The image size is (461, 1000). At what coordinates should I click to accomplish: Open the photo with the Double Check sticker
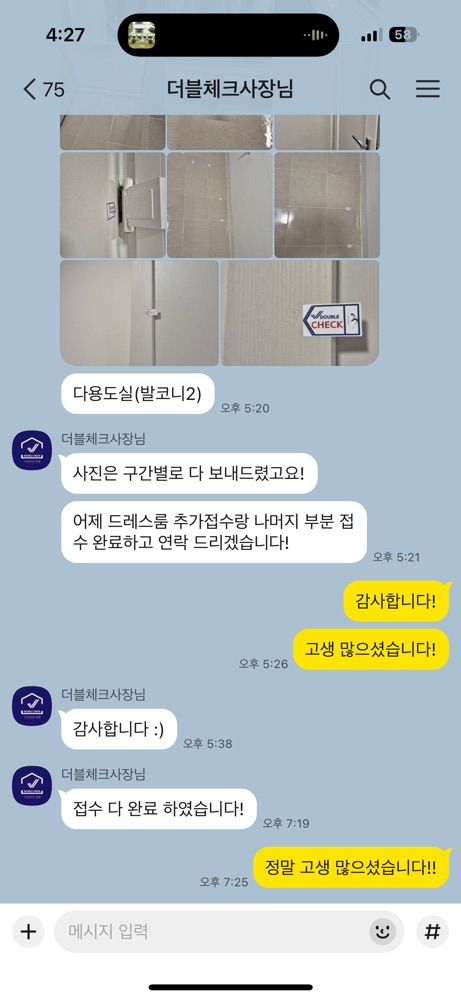point(300,312)
